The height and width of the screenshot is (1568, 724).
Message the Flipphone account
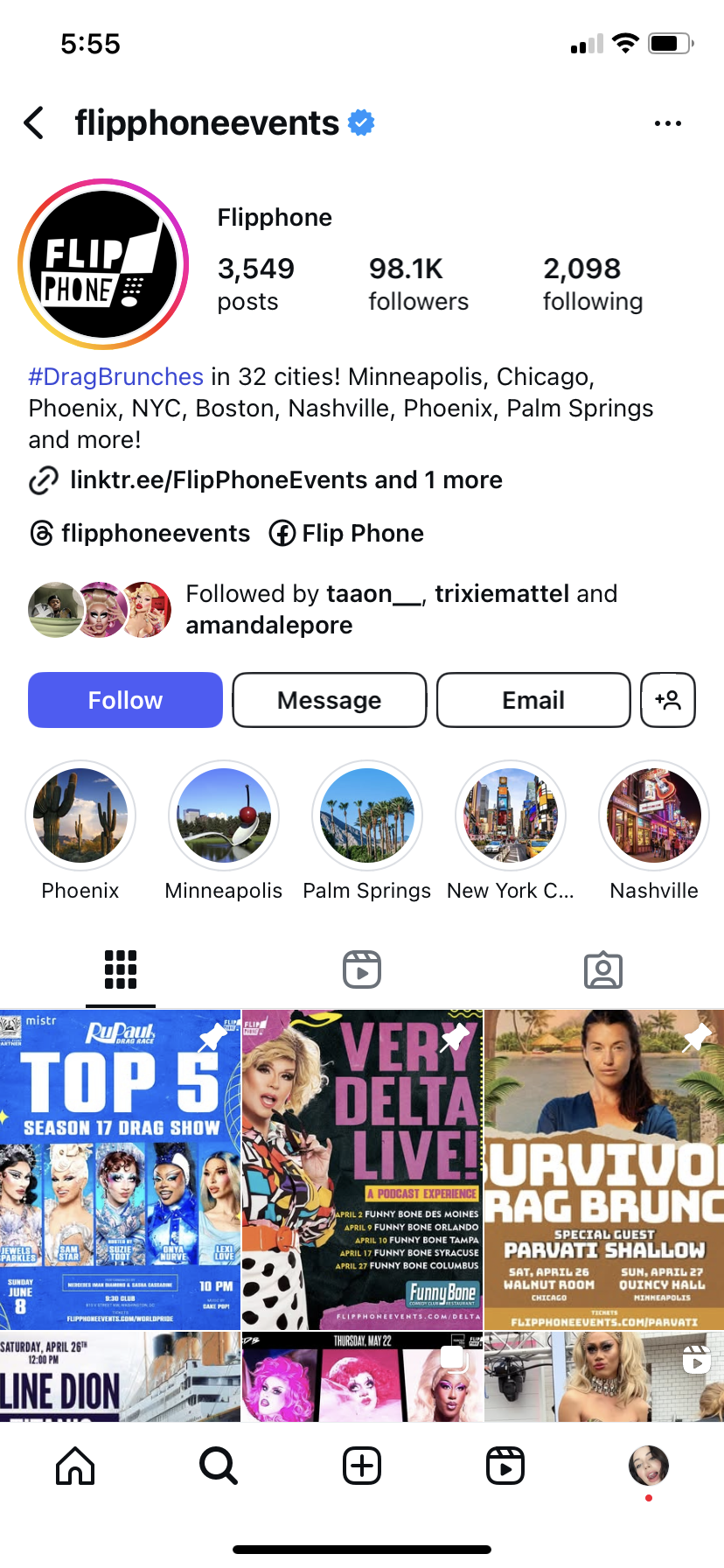pos(329,700)
